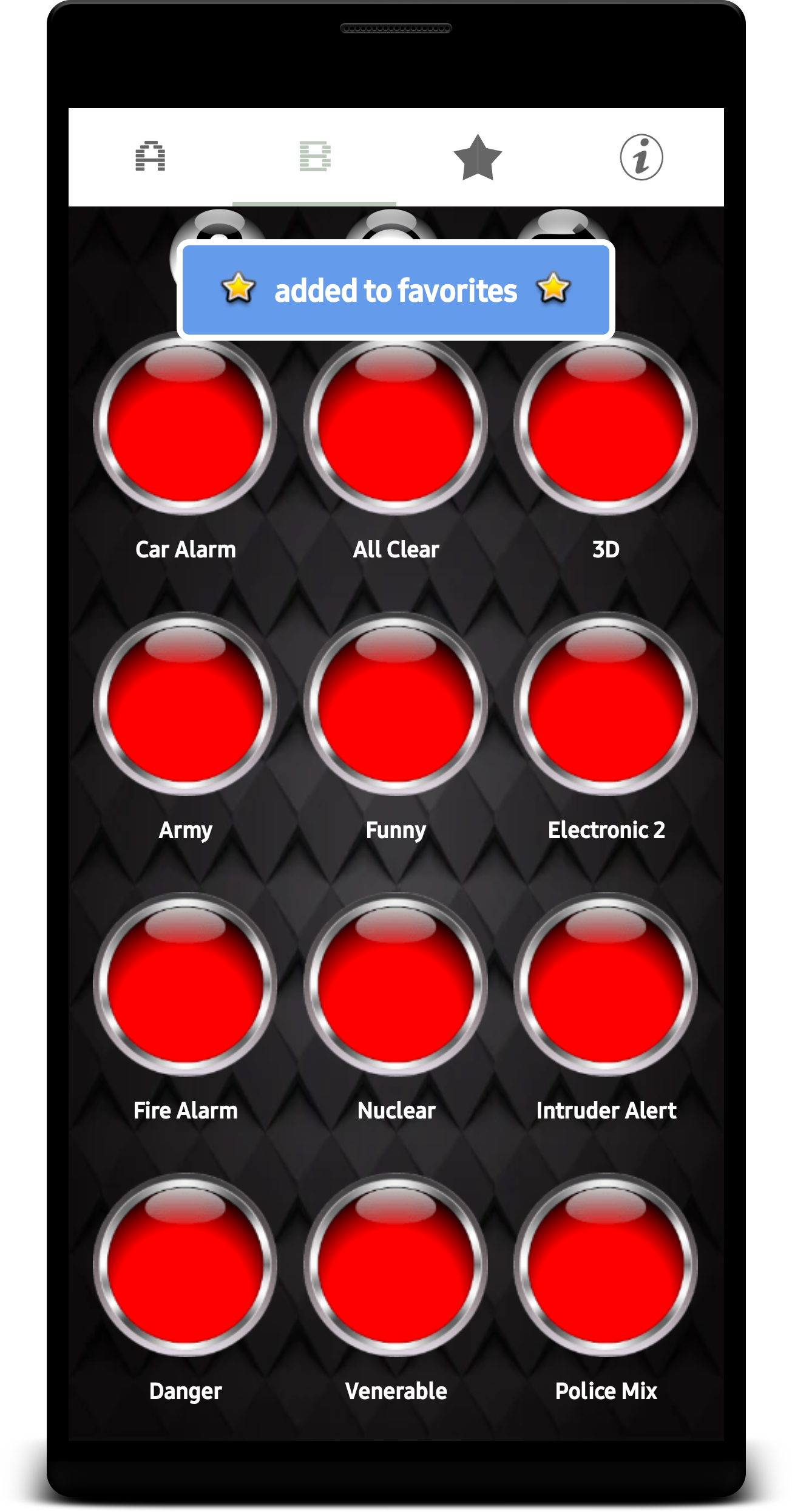Open the favorites star tab
The width and height of the screenshot is (792, 1512).
tap(478, 157)
